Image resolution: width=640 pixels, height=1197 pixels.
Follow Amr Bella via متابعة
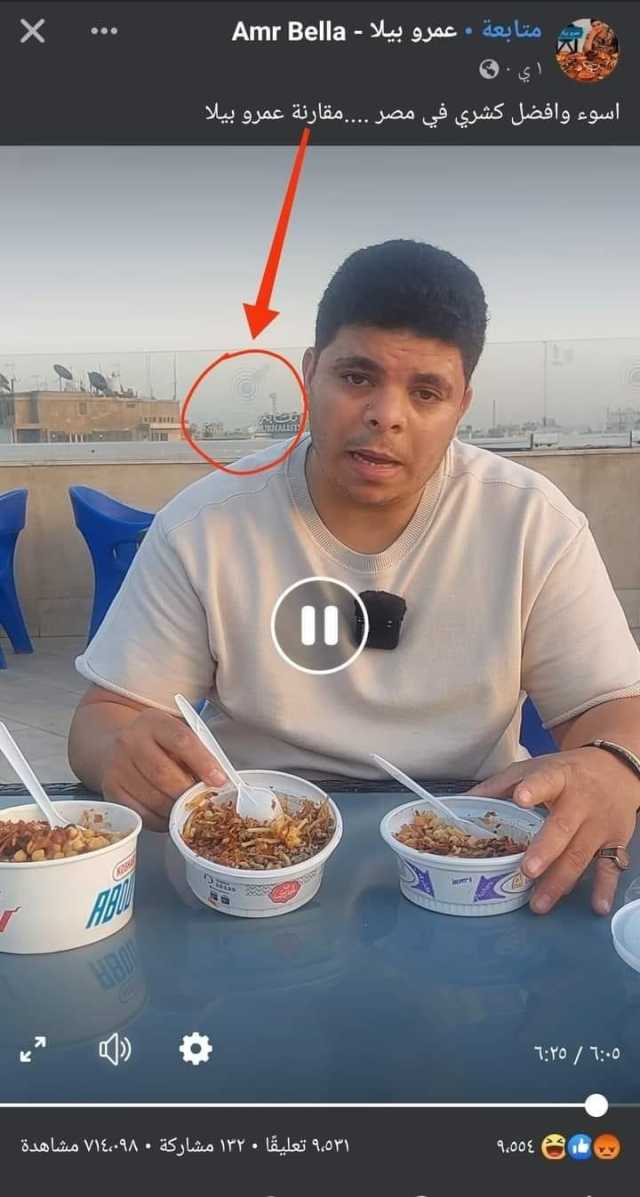point(511,30)
